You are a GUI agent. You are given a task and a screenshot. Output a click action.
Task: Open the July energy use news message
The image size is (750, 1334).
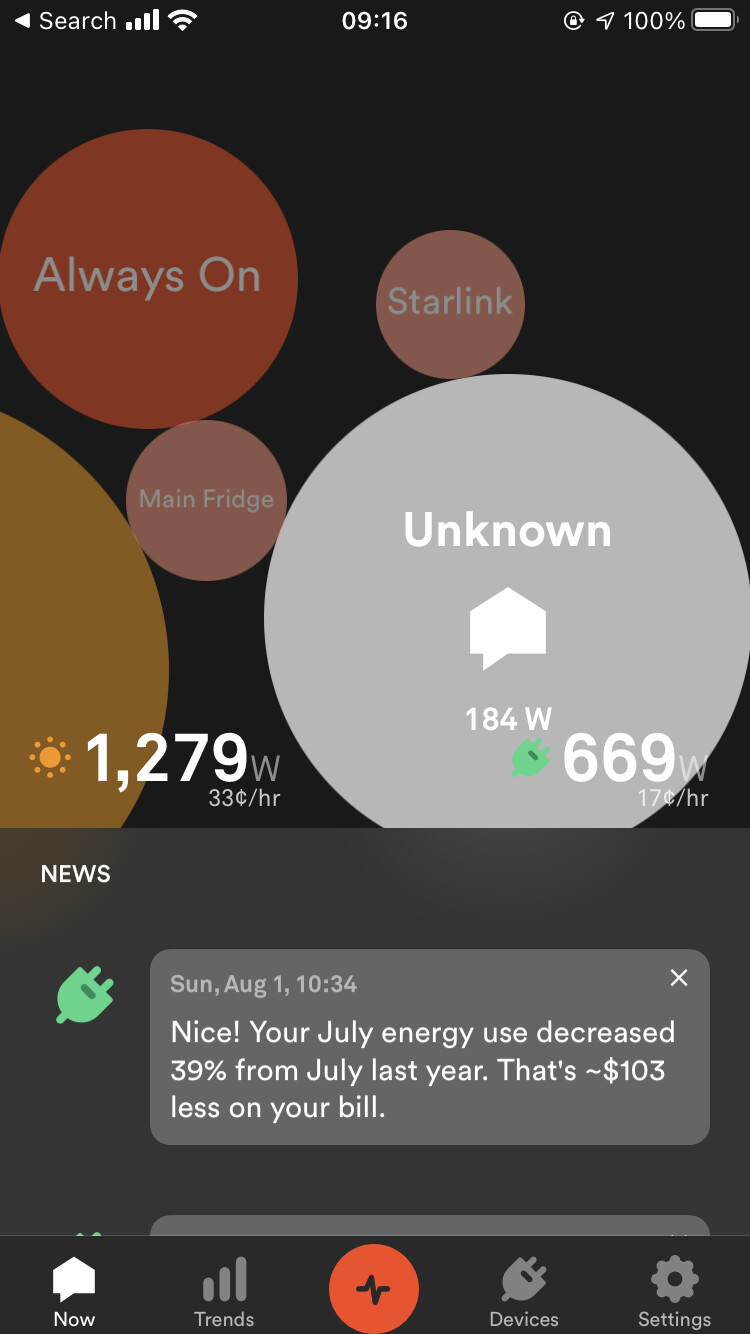click(430, 1047)
